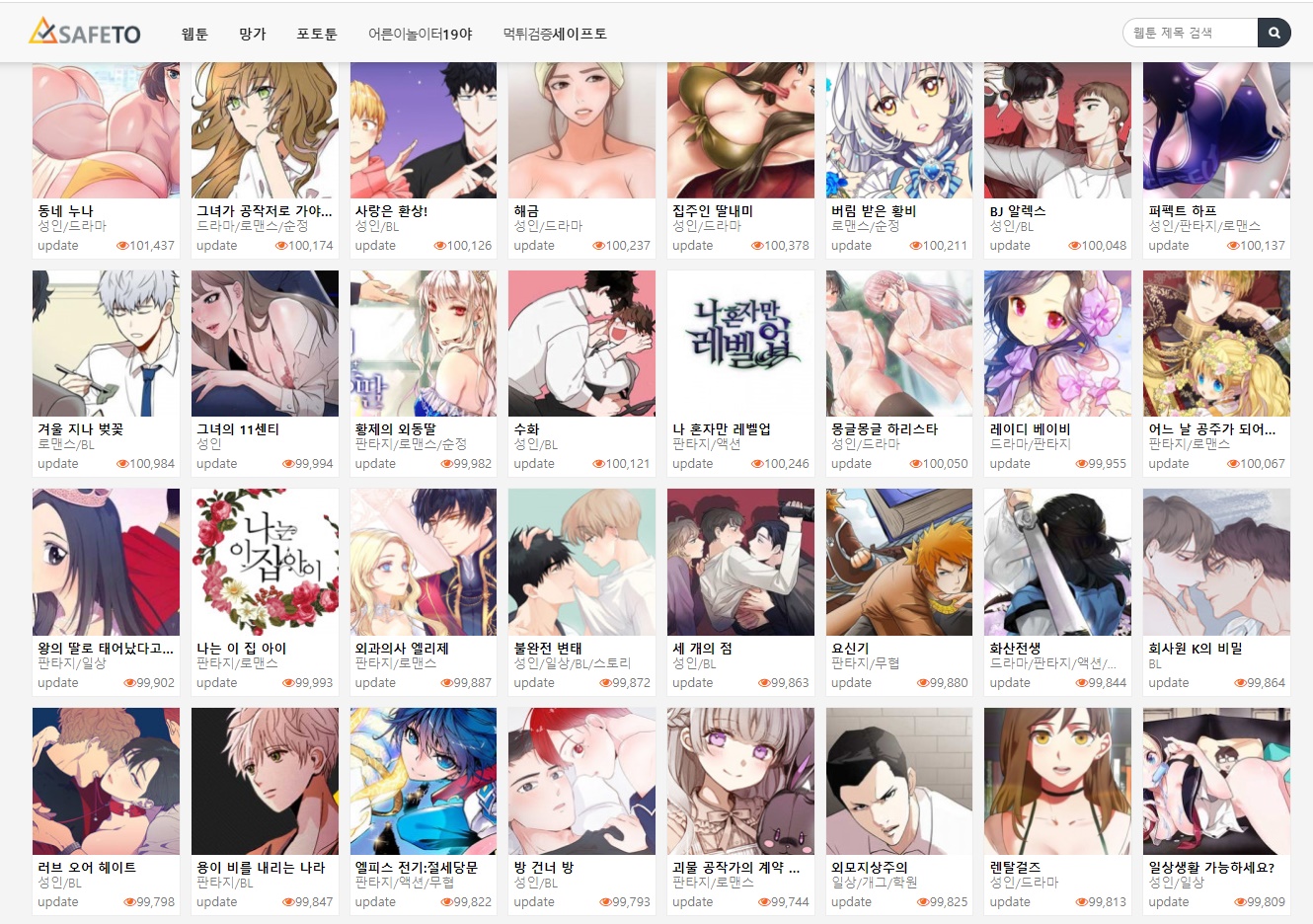Go to SAFETO home via logo

click(85, 33)
